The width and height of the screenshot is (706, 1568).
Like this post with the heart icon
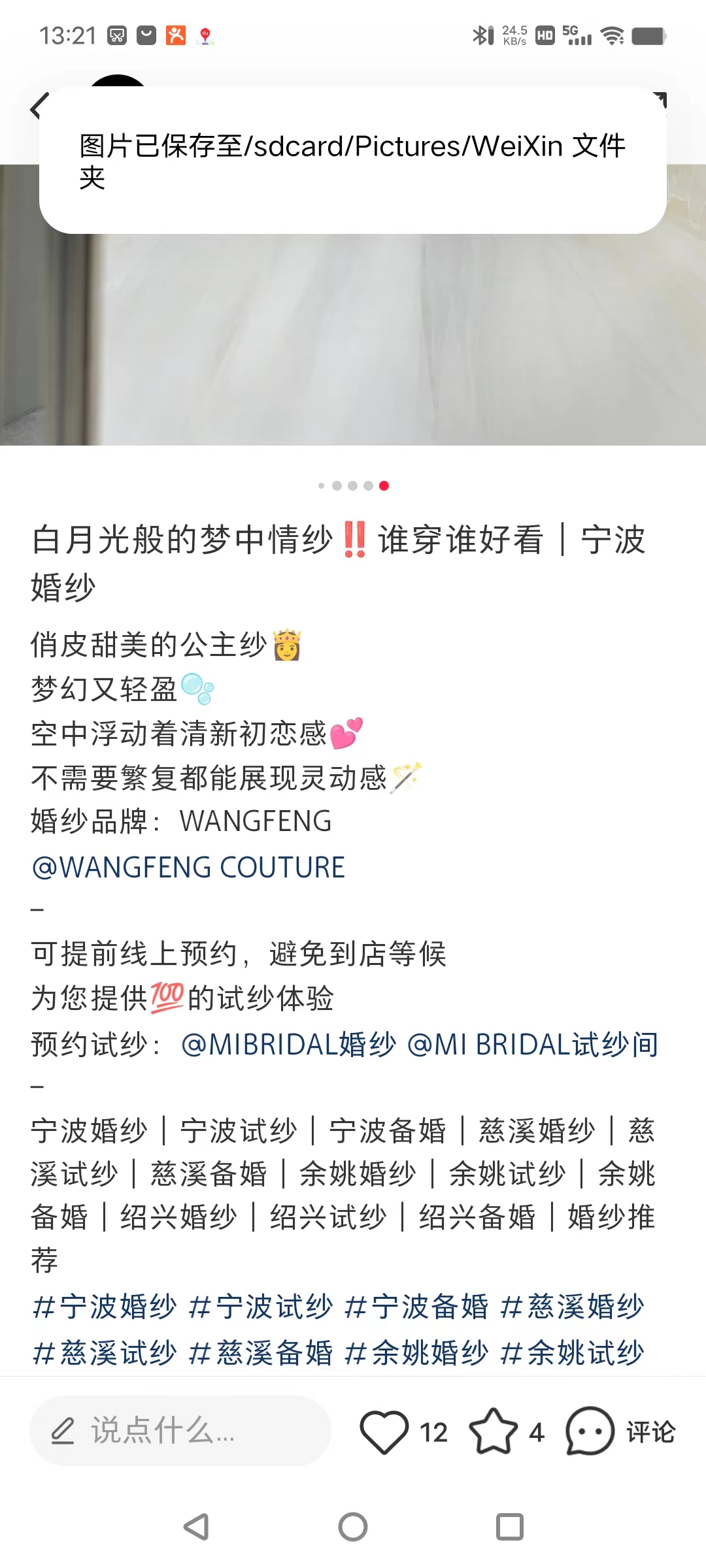384,1431
